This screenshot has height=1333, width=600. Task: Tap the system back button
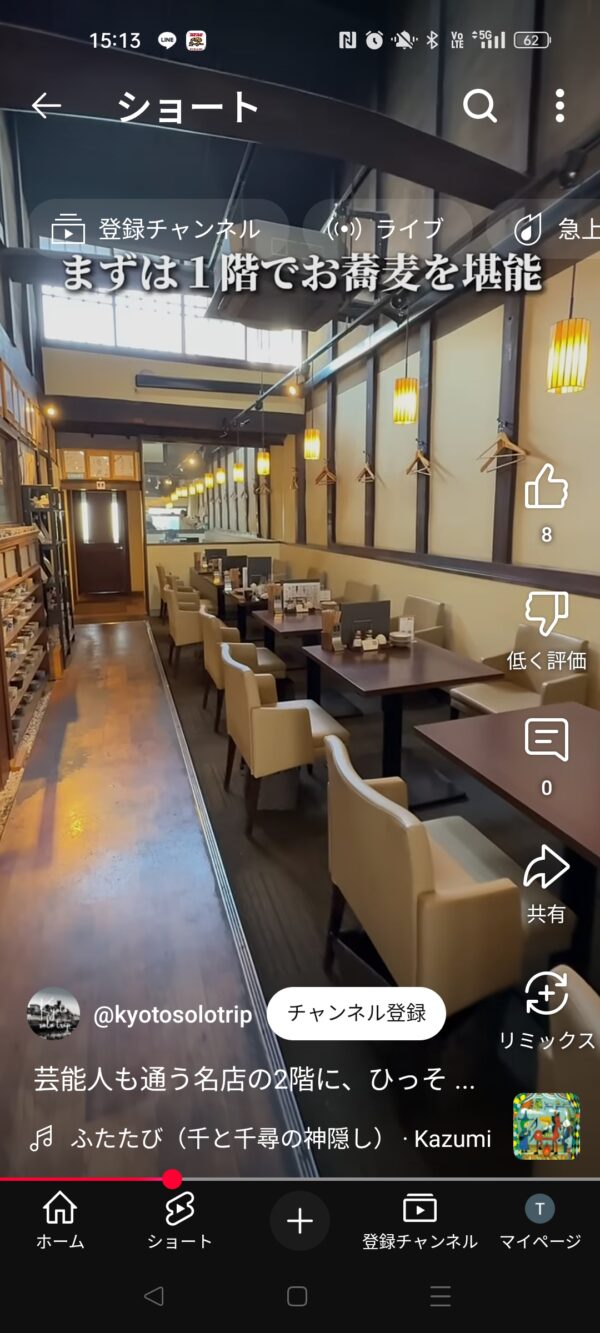point(153,1297)
